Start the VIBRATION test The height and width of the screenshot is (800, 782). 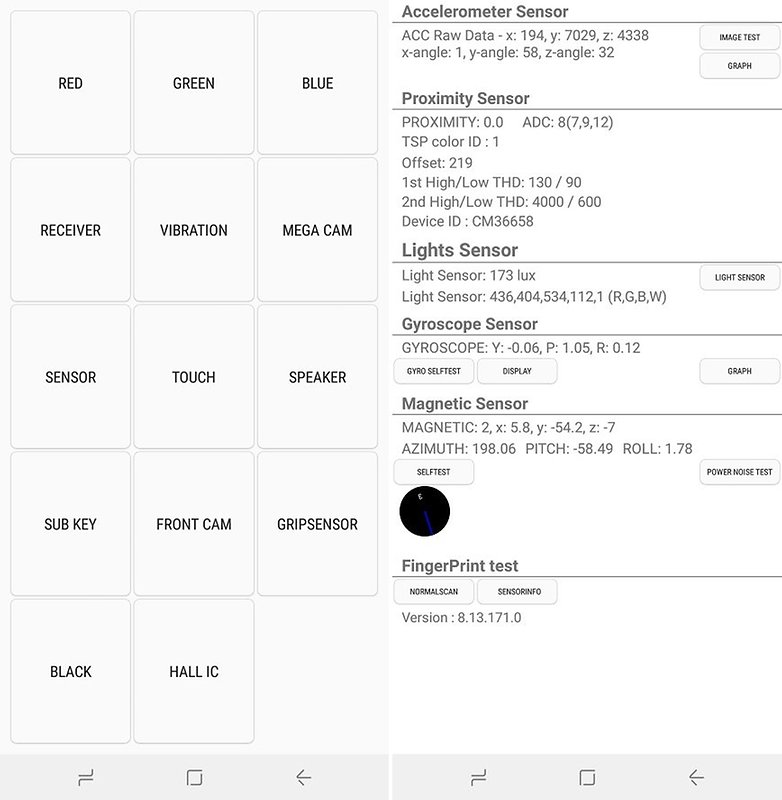[x=193, y=230]
